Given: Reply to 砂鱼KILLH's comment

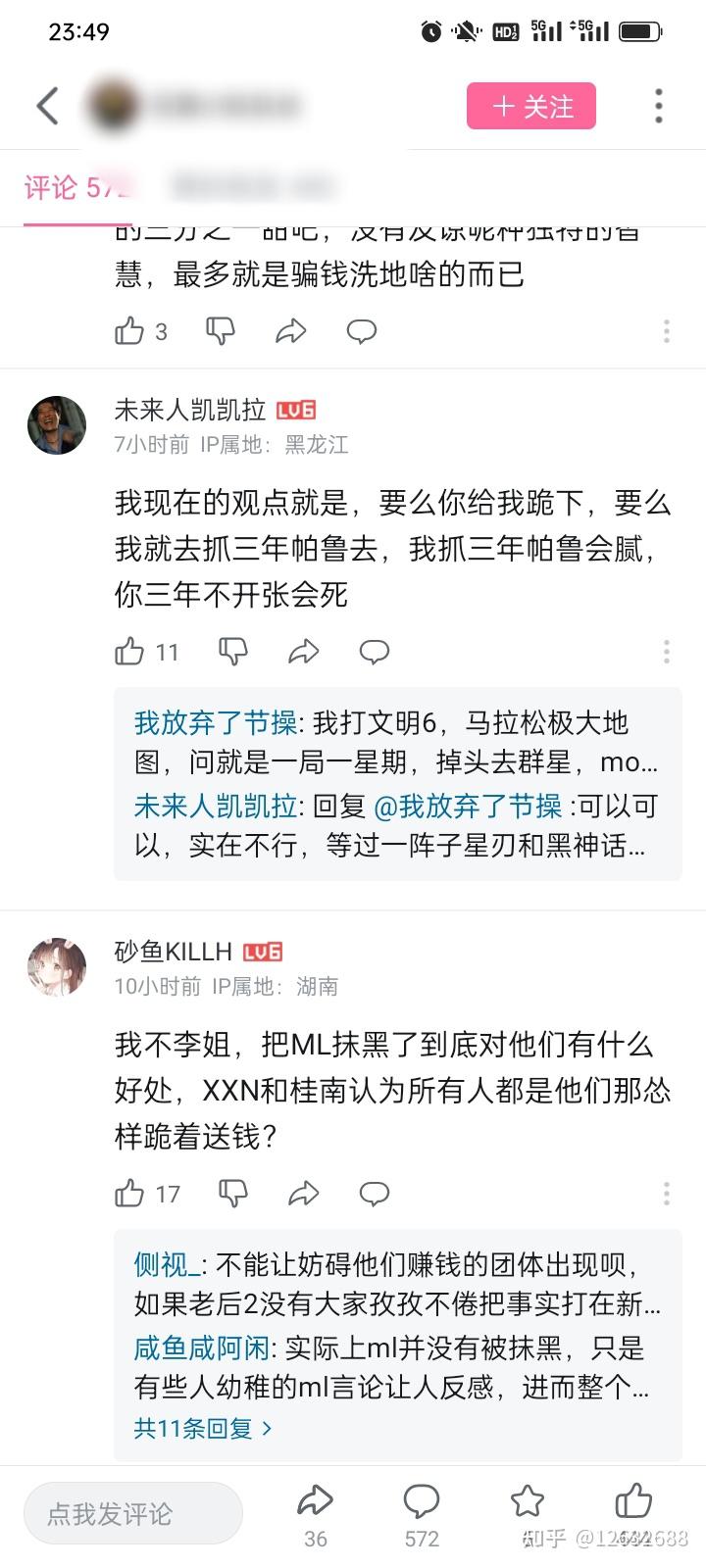Looking at the screenshot, I should [x=374, y=1193].
